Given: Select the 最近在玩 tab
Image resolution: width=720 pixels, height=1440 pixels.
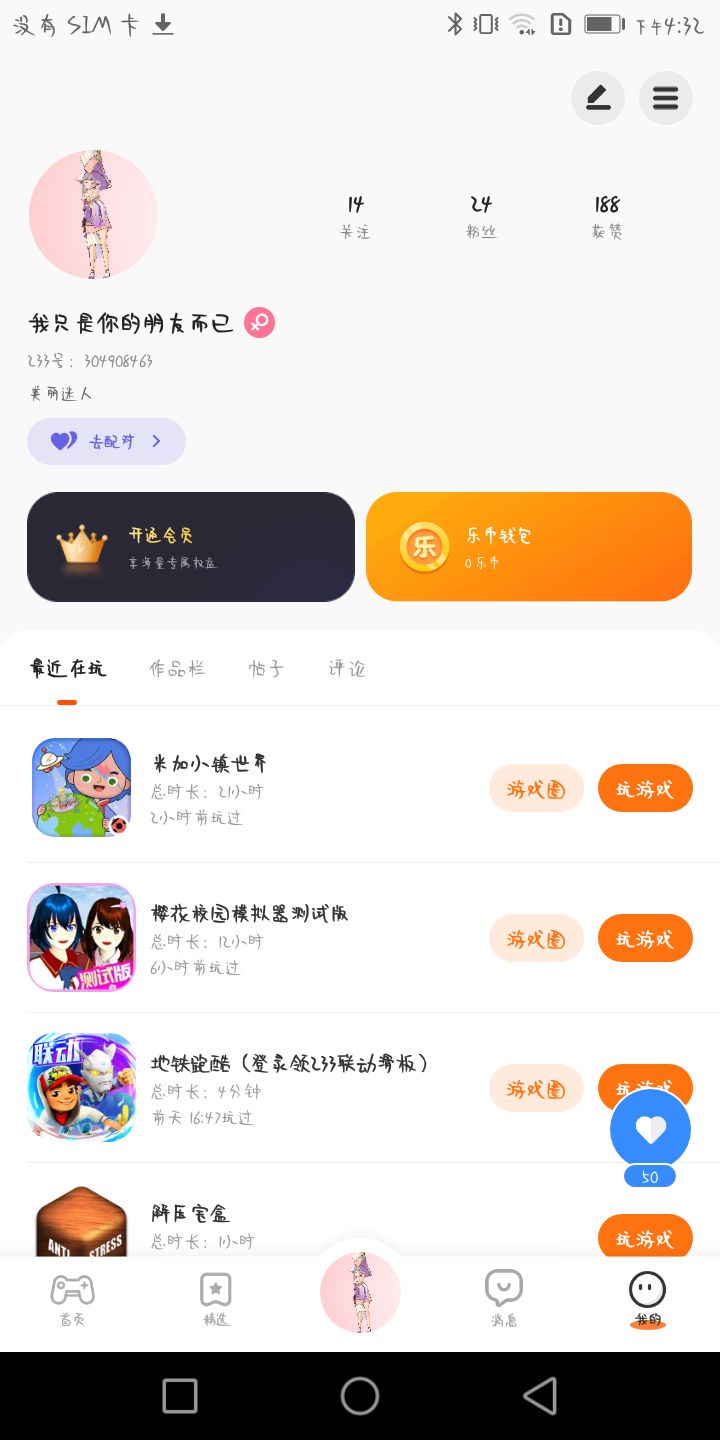Looking at the screenshot, I should pos(67,669).
